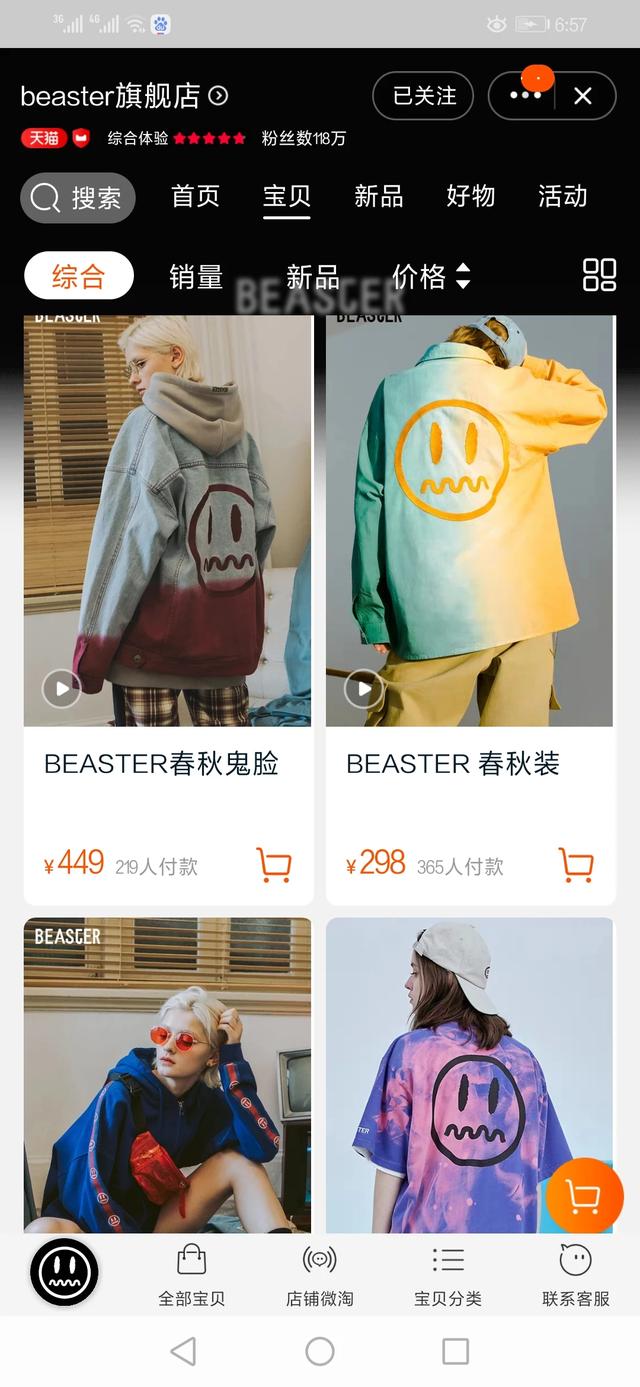The image size is (640, 1387).
Task: Open the three-dot overflow menu
Action: pyautogui.click(x=526, y=96)
